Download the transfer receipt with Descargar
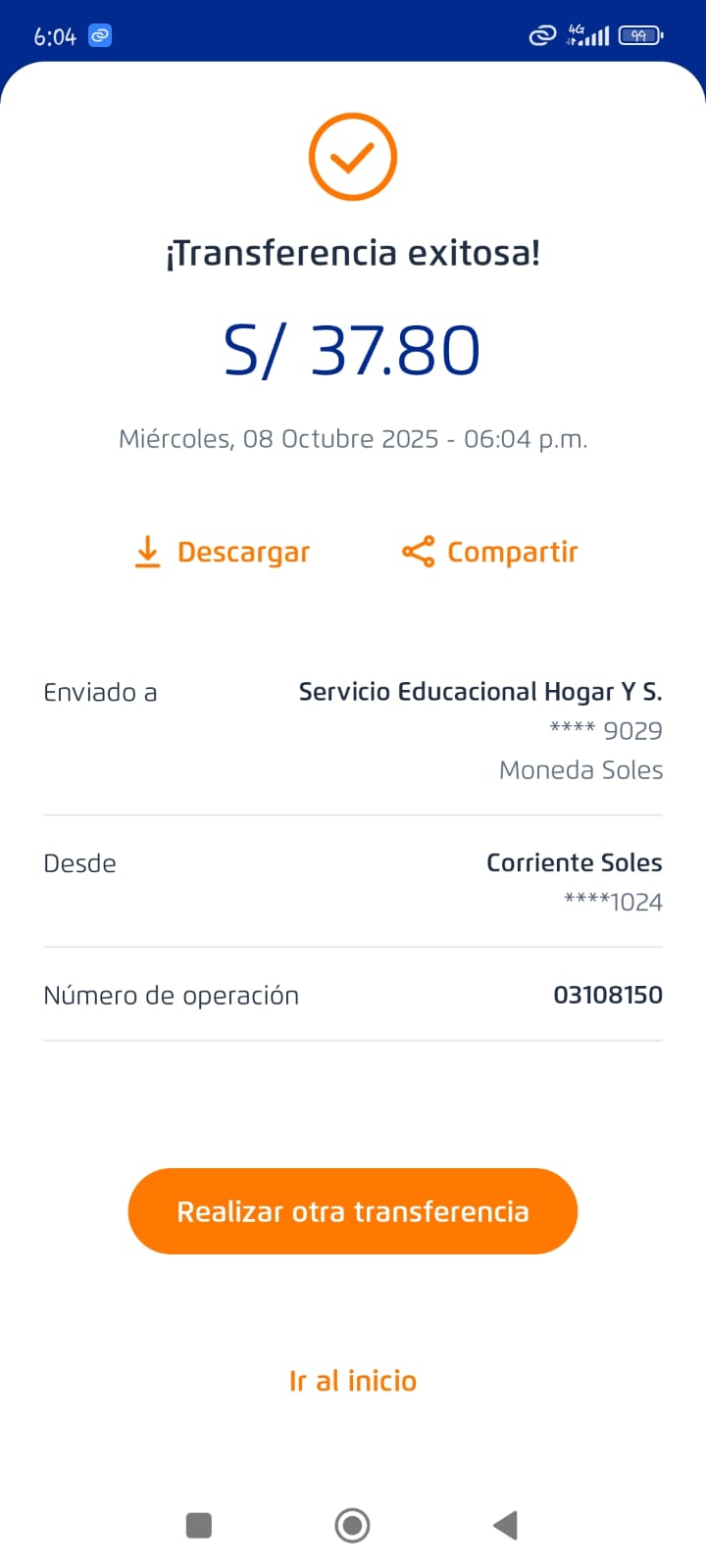Viewport: 706px width, 1568px height. [223, 552]
